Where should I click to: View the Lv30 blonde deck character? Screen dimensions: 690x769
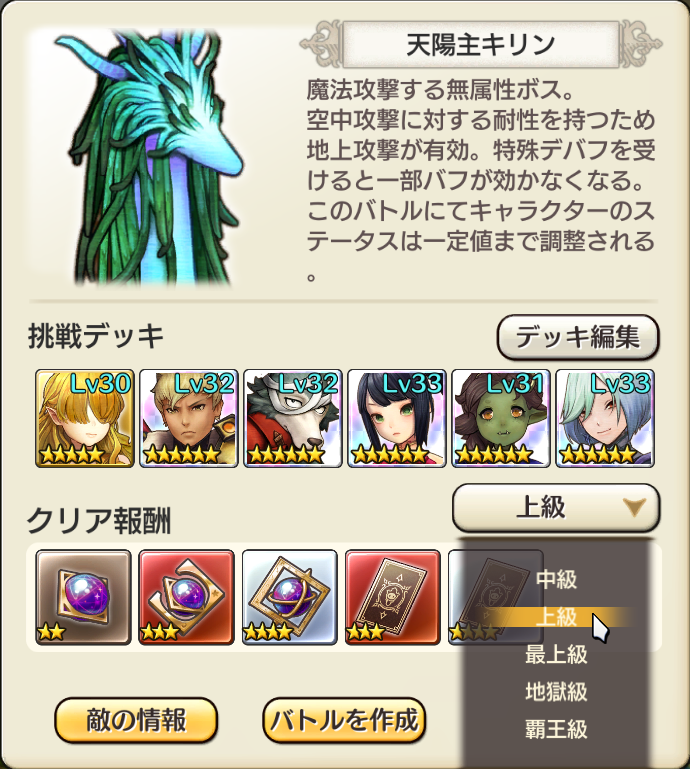click(x=84, y=417)
